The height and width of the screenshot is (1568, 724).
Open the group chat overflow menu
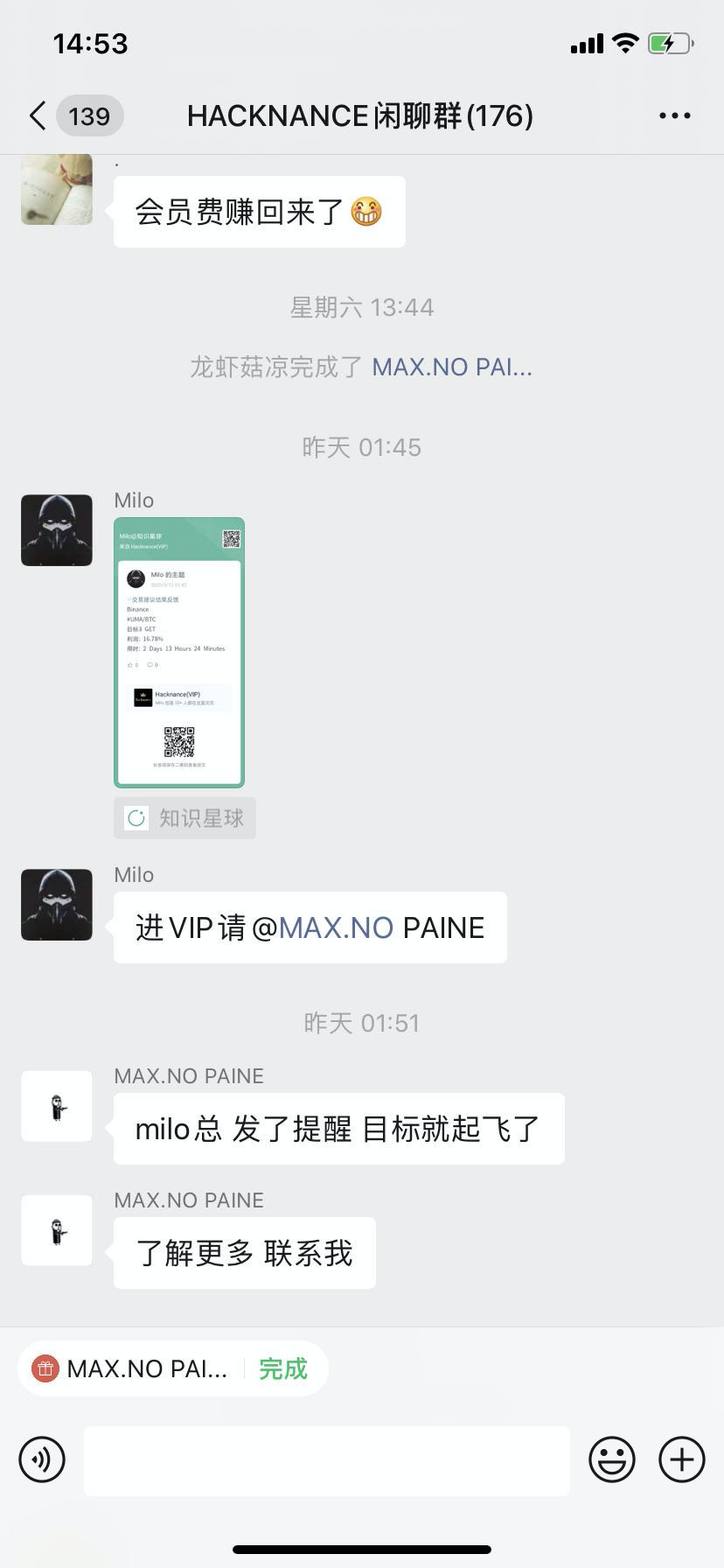click(674, 115)
